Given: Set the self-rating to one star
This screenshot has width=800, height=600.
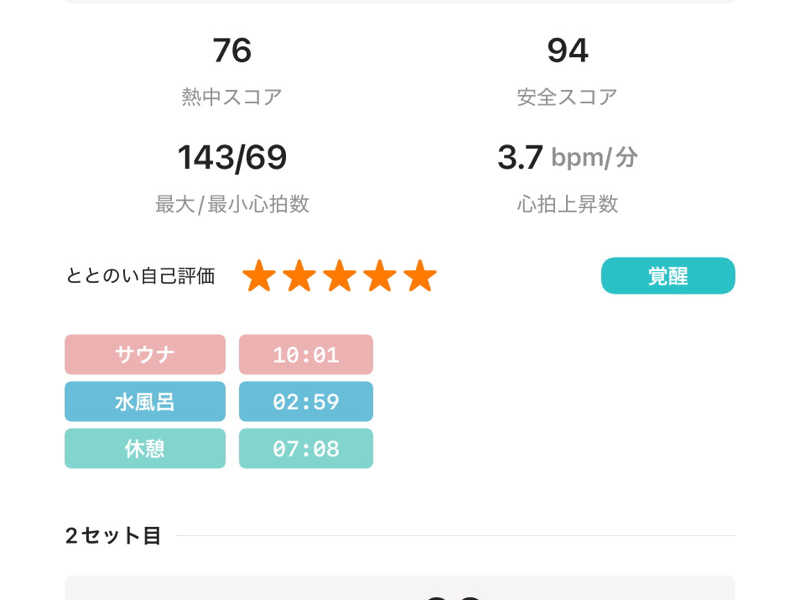Looking at the screenshot, I should (259, 276).
